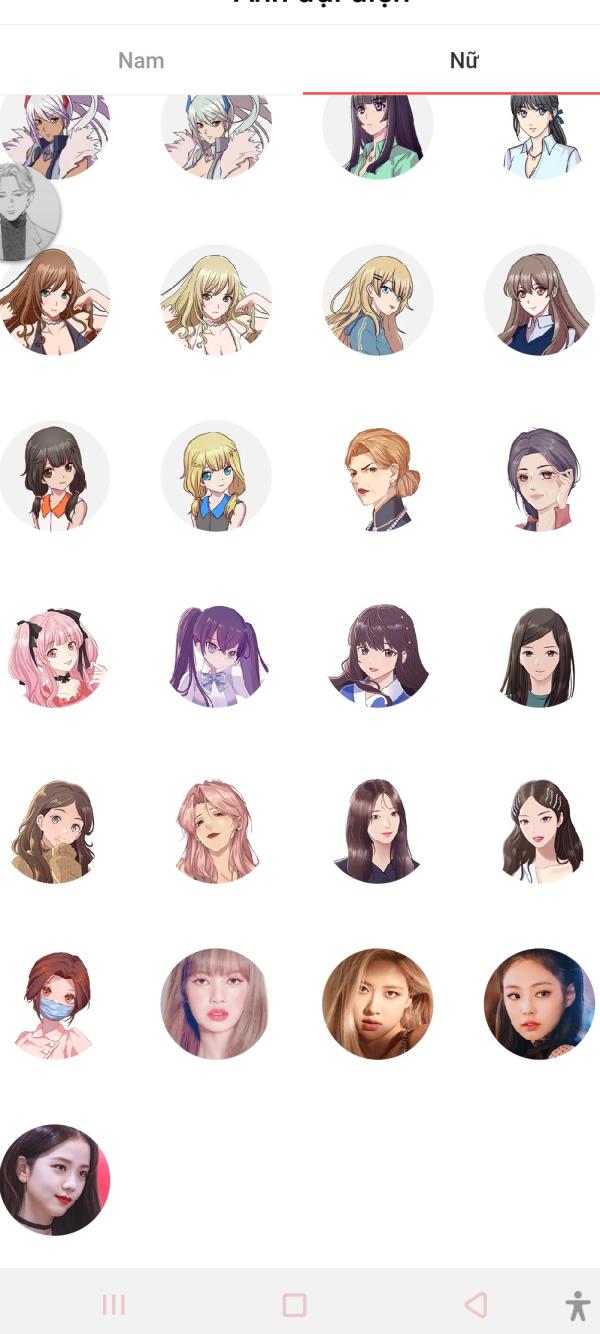600x1334 pixels.
Task: Pick the avatar of girl wearing a face mask
Action: click(x=55, y=1003)
